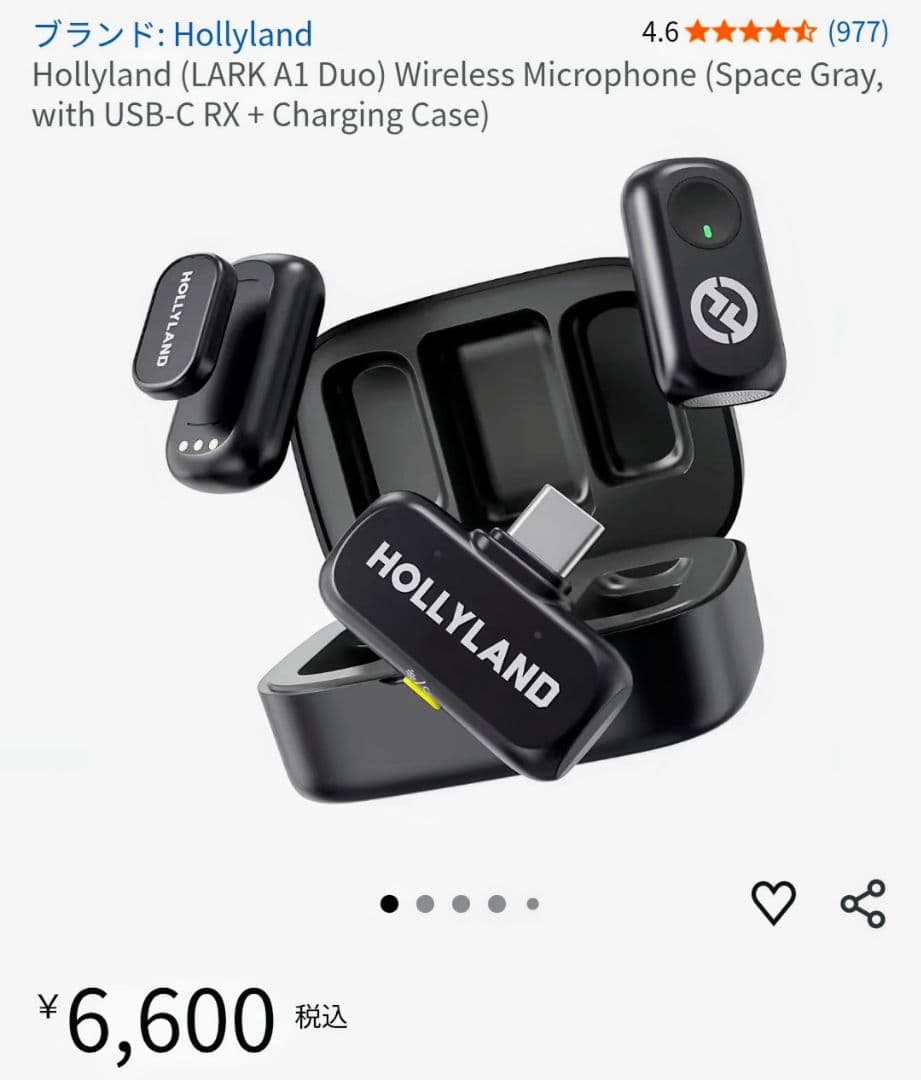This screenshot has width=921, height=1080.
Task: Add product to wish list heart
Action: click(773, 903)
